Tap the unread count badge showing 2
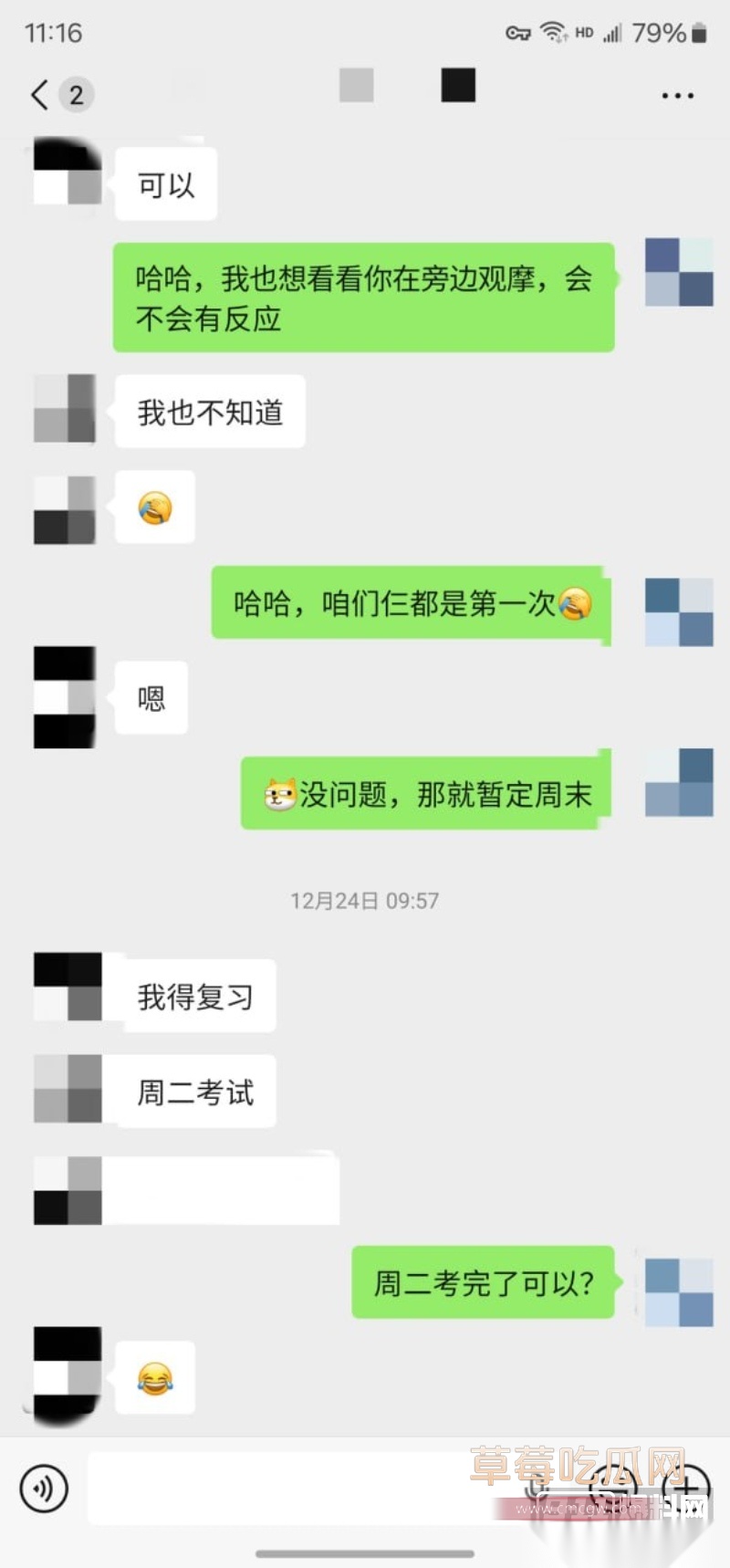Screen dimensions: 730x1568 tap(77, 94)
